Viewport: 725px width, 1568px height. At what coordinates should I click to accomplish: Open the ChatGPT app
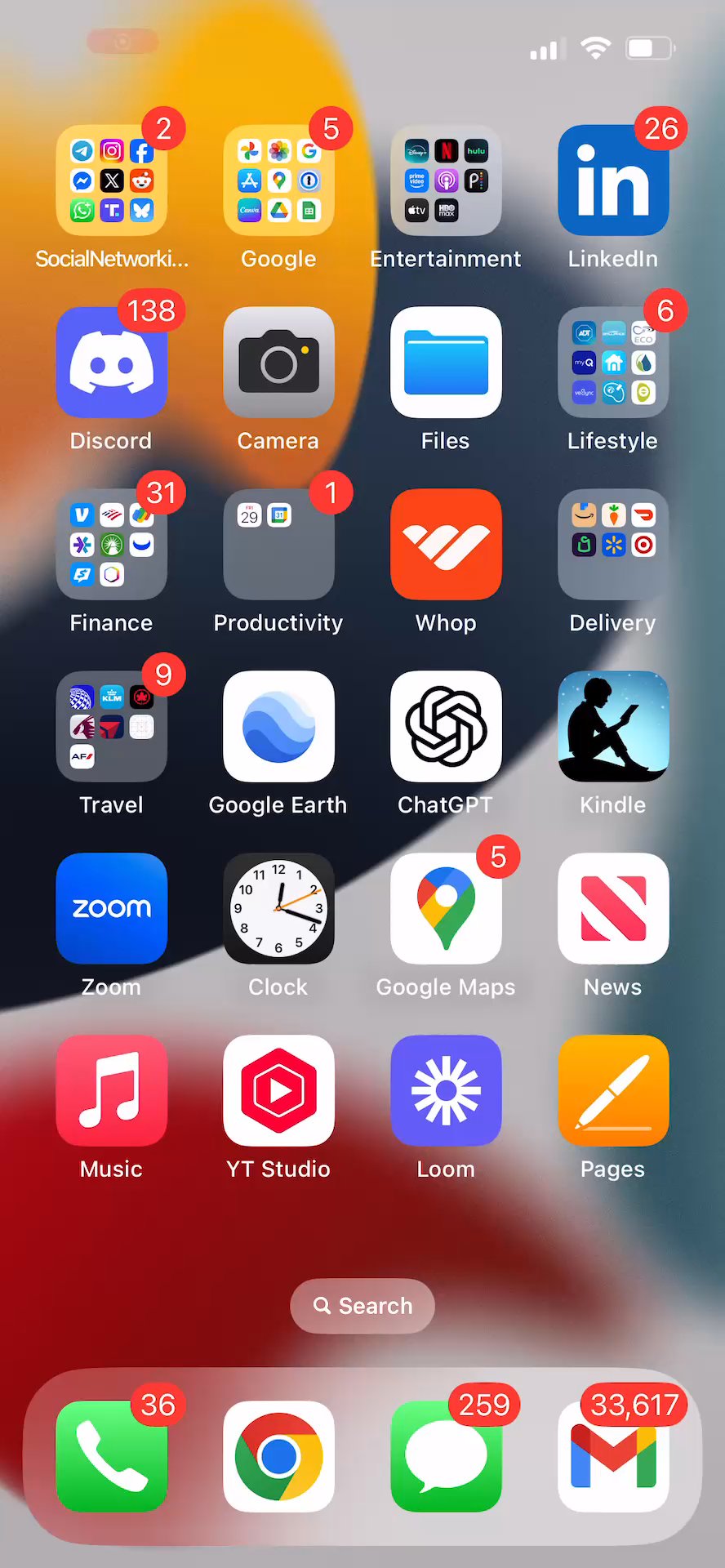click(446, 727)
